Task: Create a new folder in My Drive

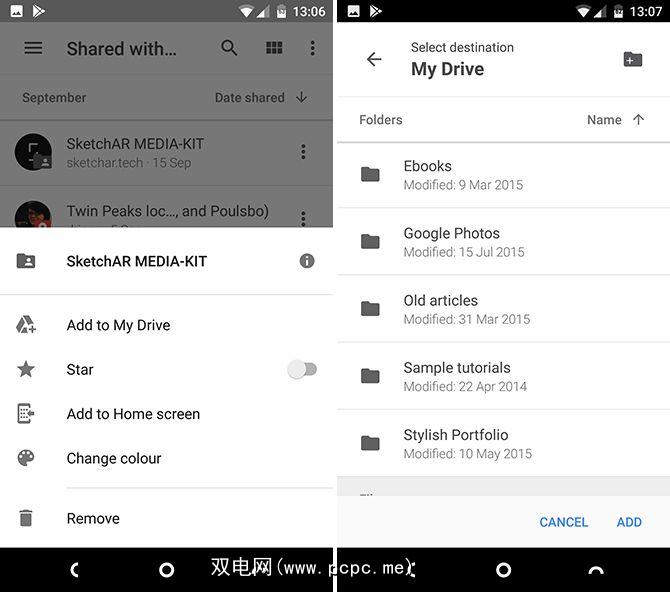Action: pos(632,60)
